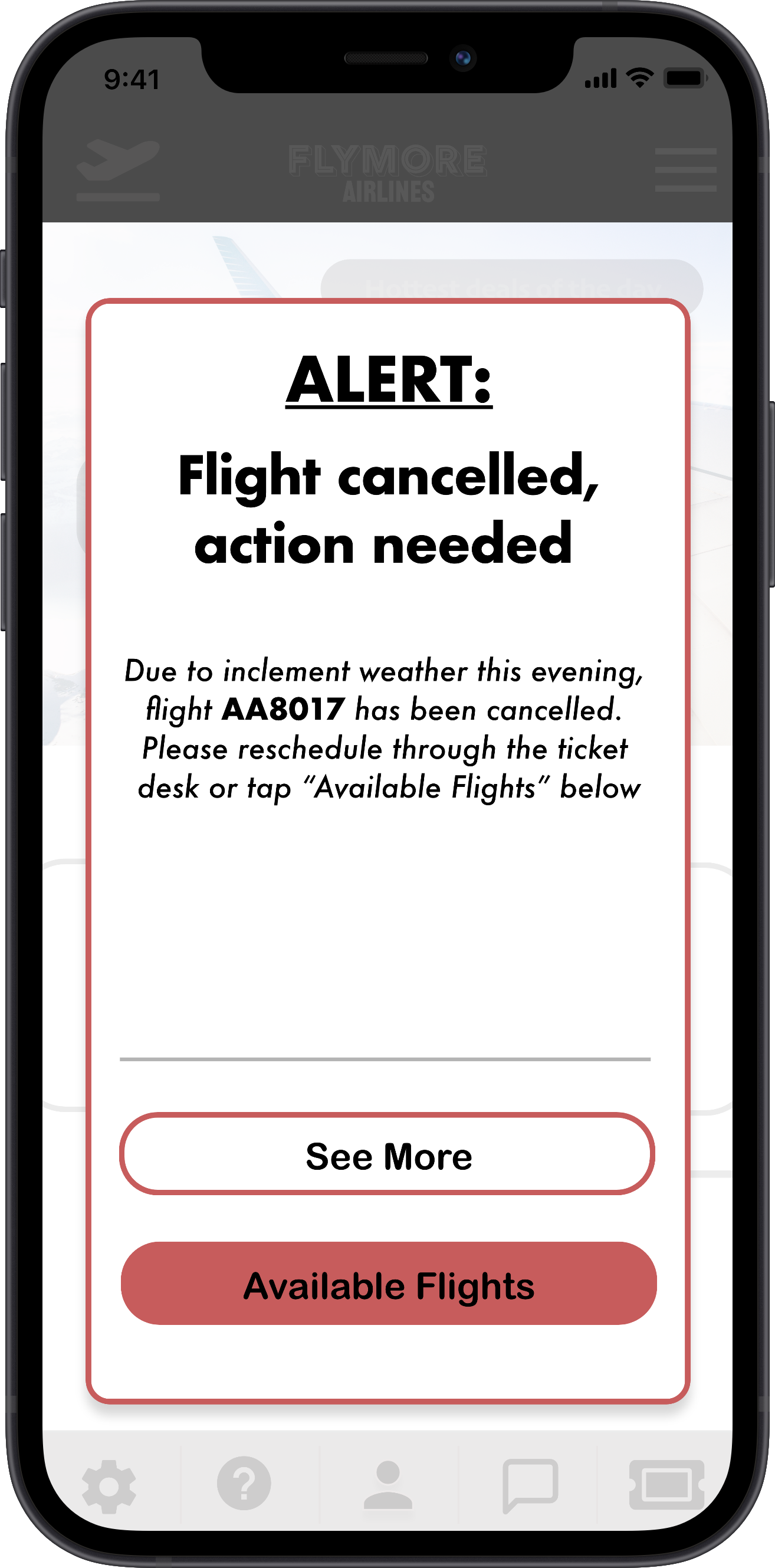Tap the See More button
775x1568 pixels.
[x=387, y=1154]
